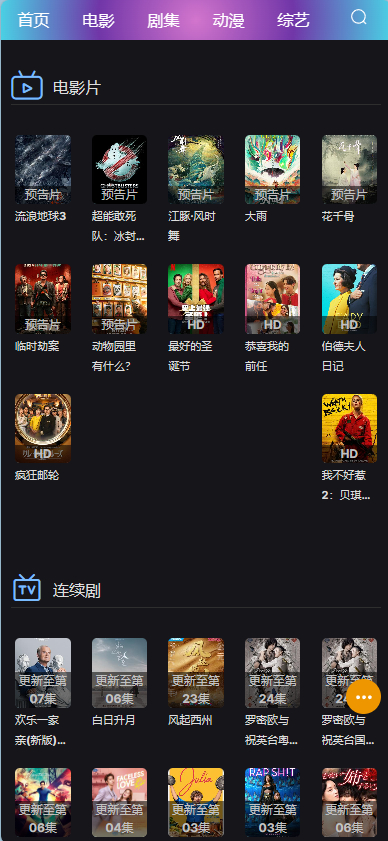The height and width of the screenshot is (841, 388).
Task: Go to the 首页 tab
Action: coord(33,20)
